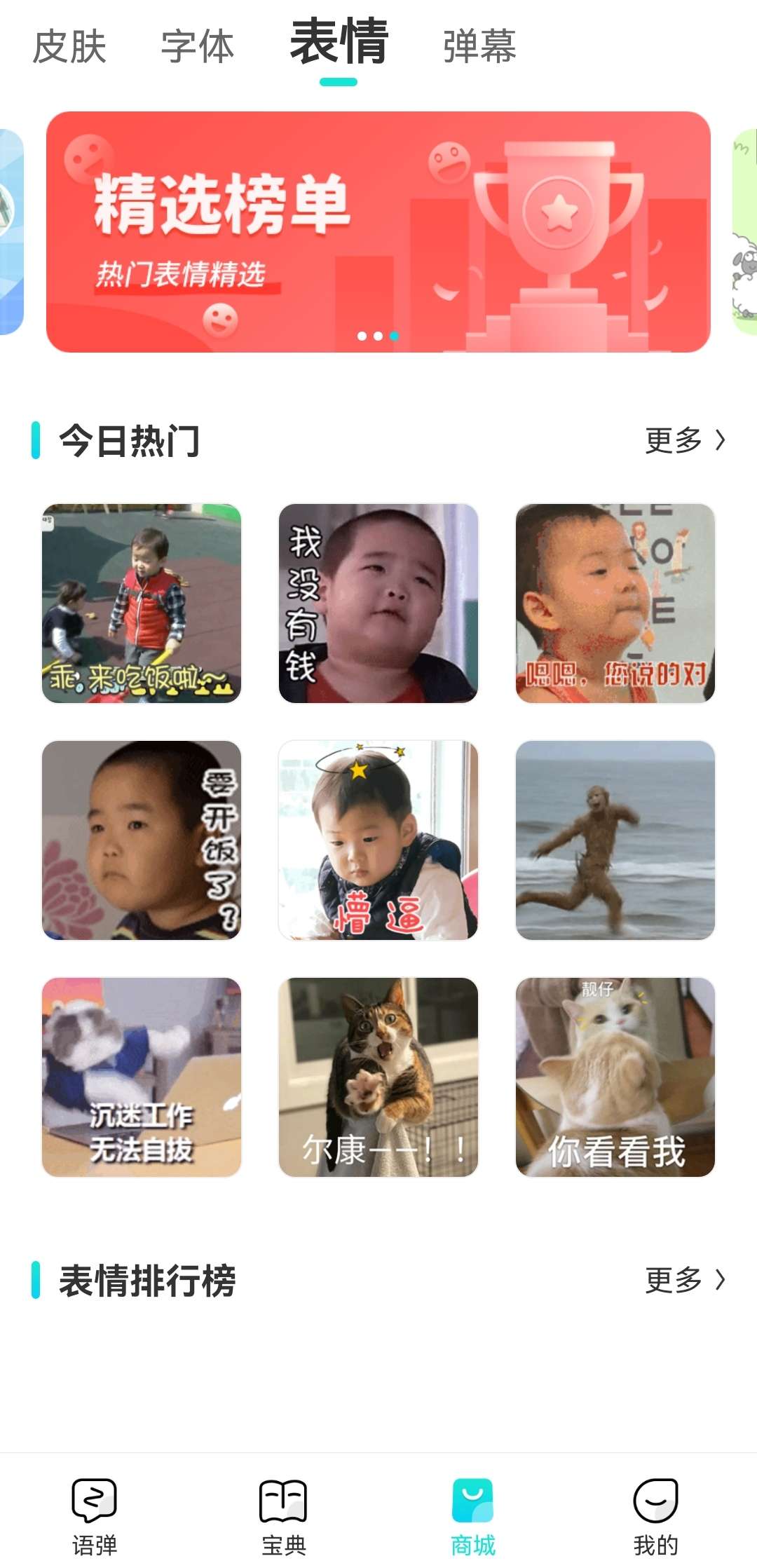This screenshot has height=1568, width=757.
Task: Select the 嗯嗯,您说的对 sticker
Action: 615,603
